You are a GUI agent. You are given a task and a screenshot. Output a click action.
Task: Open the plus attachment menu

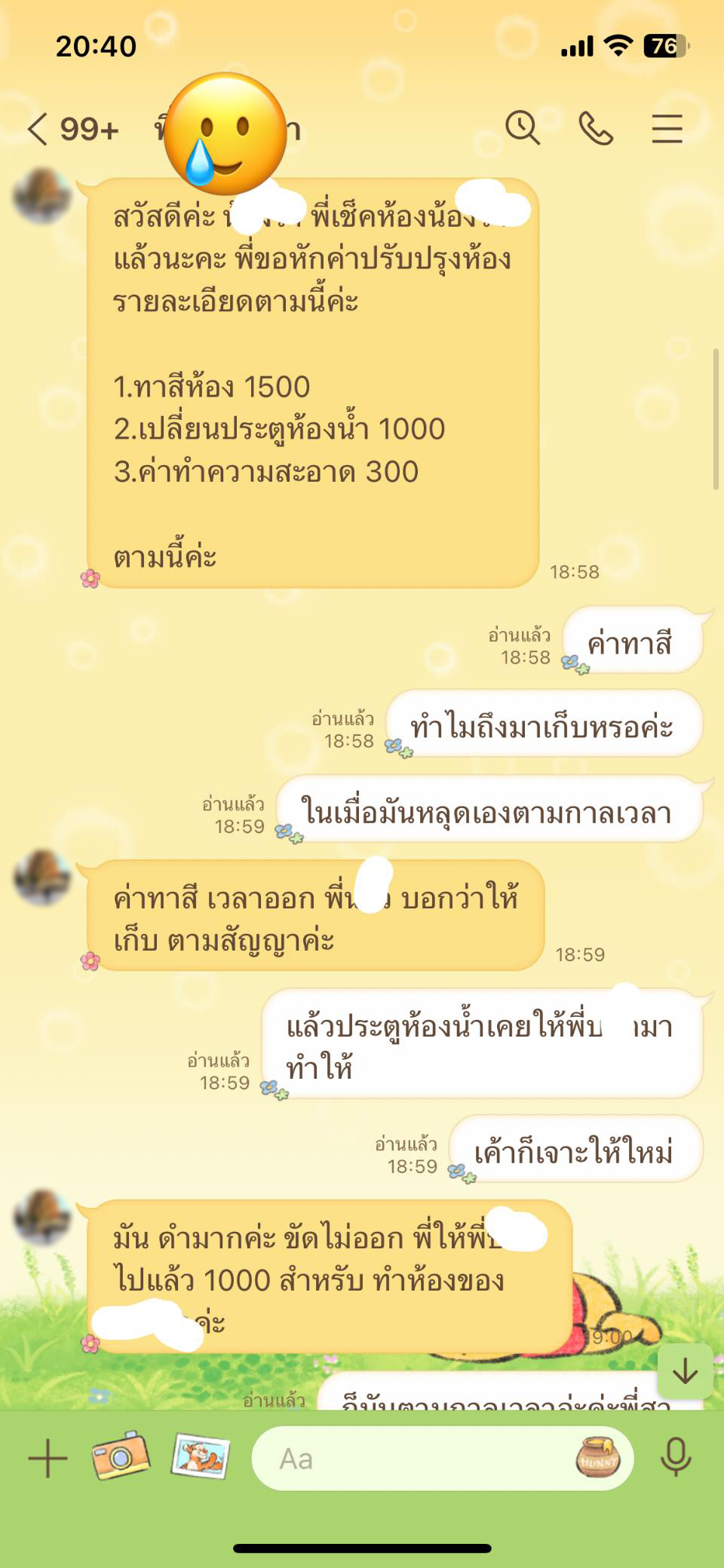click(48, 1458)
